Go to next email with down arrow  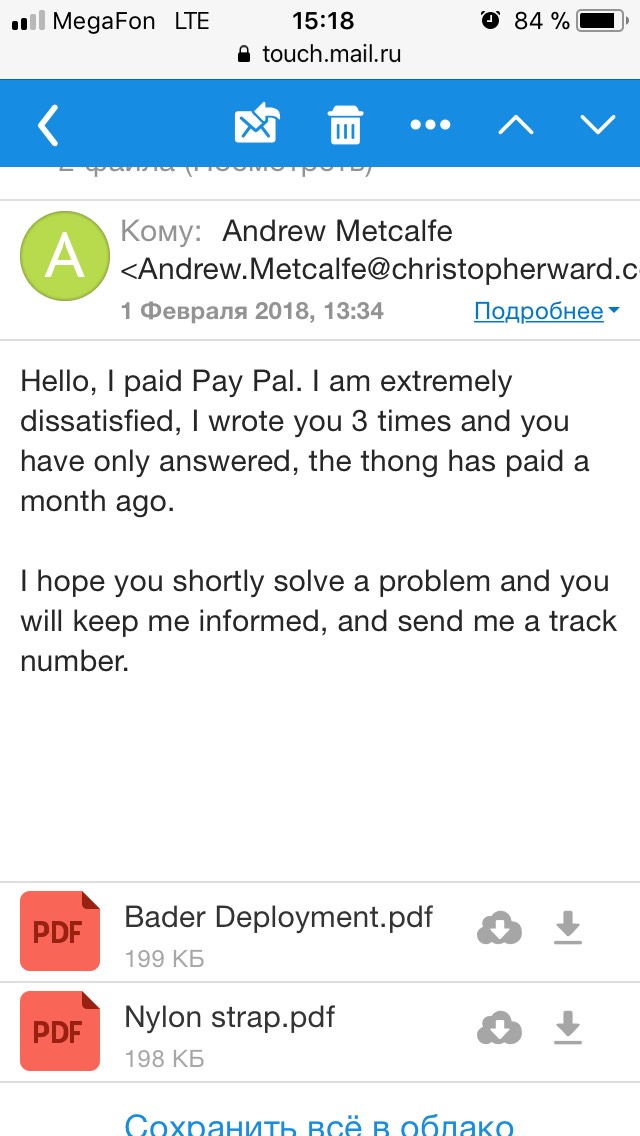point(598,125)
